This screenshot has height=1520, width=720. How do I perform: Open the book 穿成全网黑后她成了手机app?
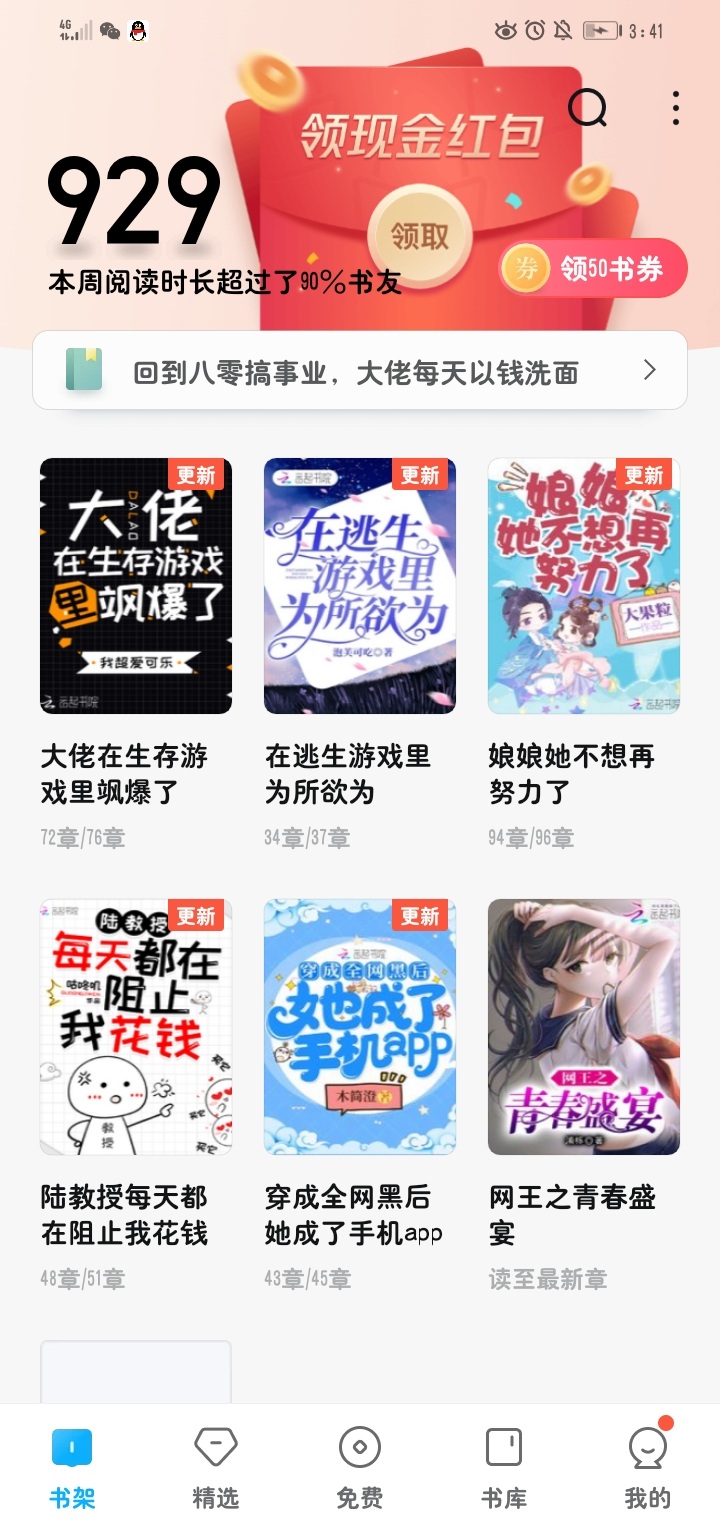click(360, 1027)
